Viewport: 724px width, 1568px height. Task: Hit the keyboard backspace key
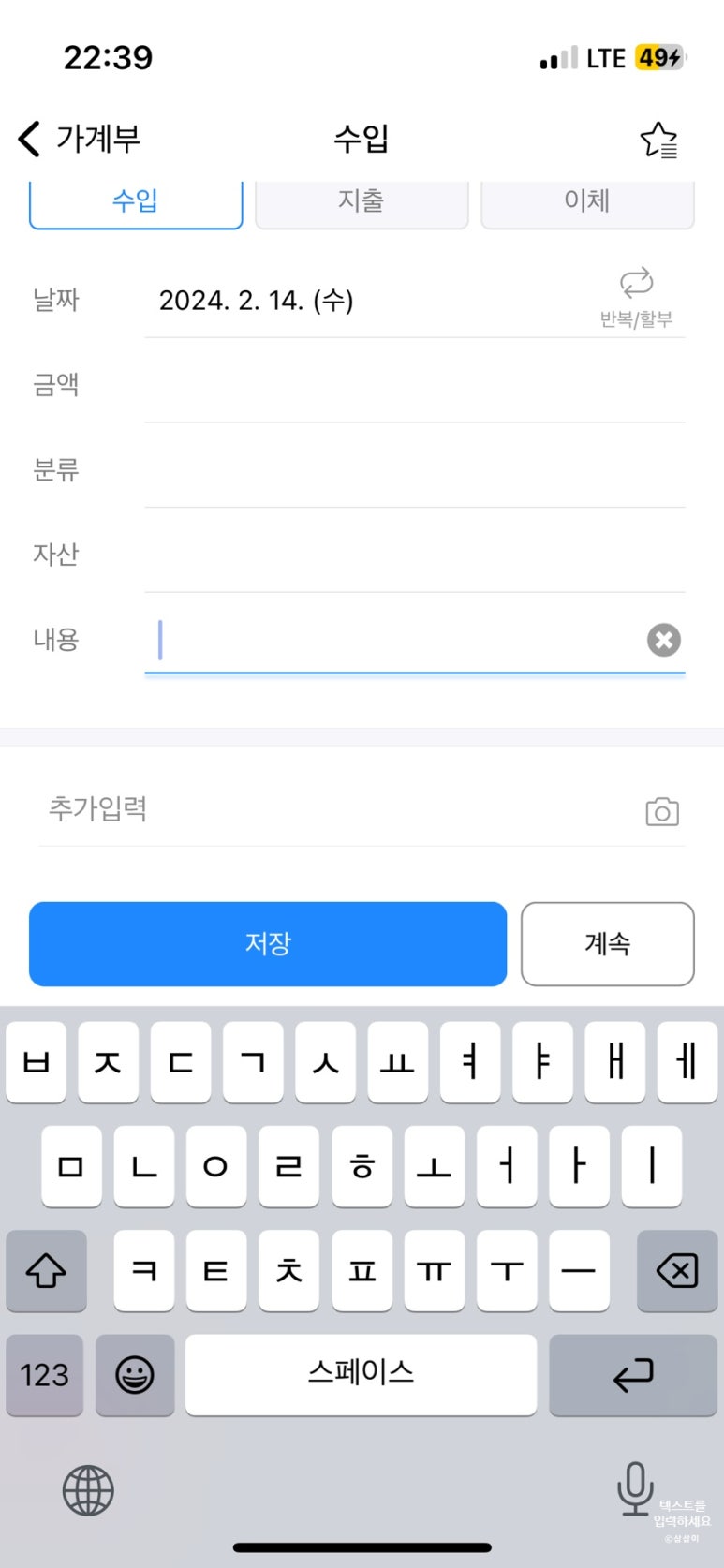676,1271
